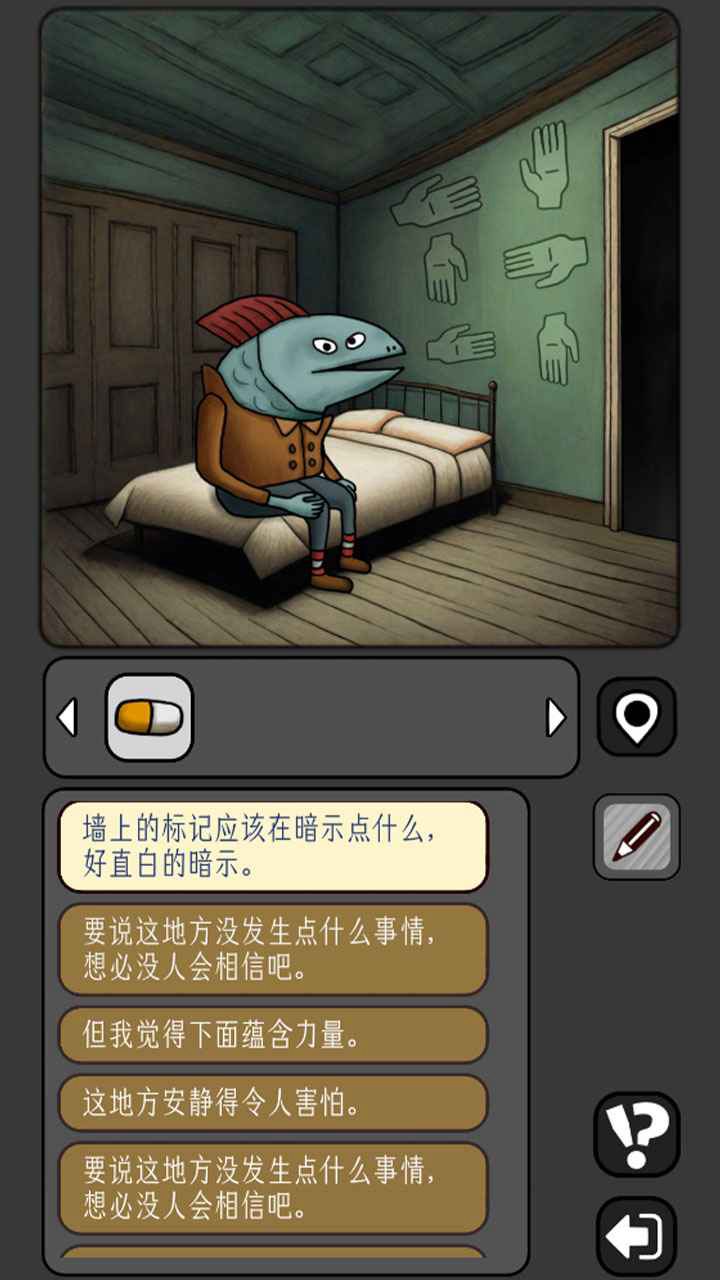Choose the line 但我觉得下面蕴含力量

272,1035
